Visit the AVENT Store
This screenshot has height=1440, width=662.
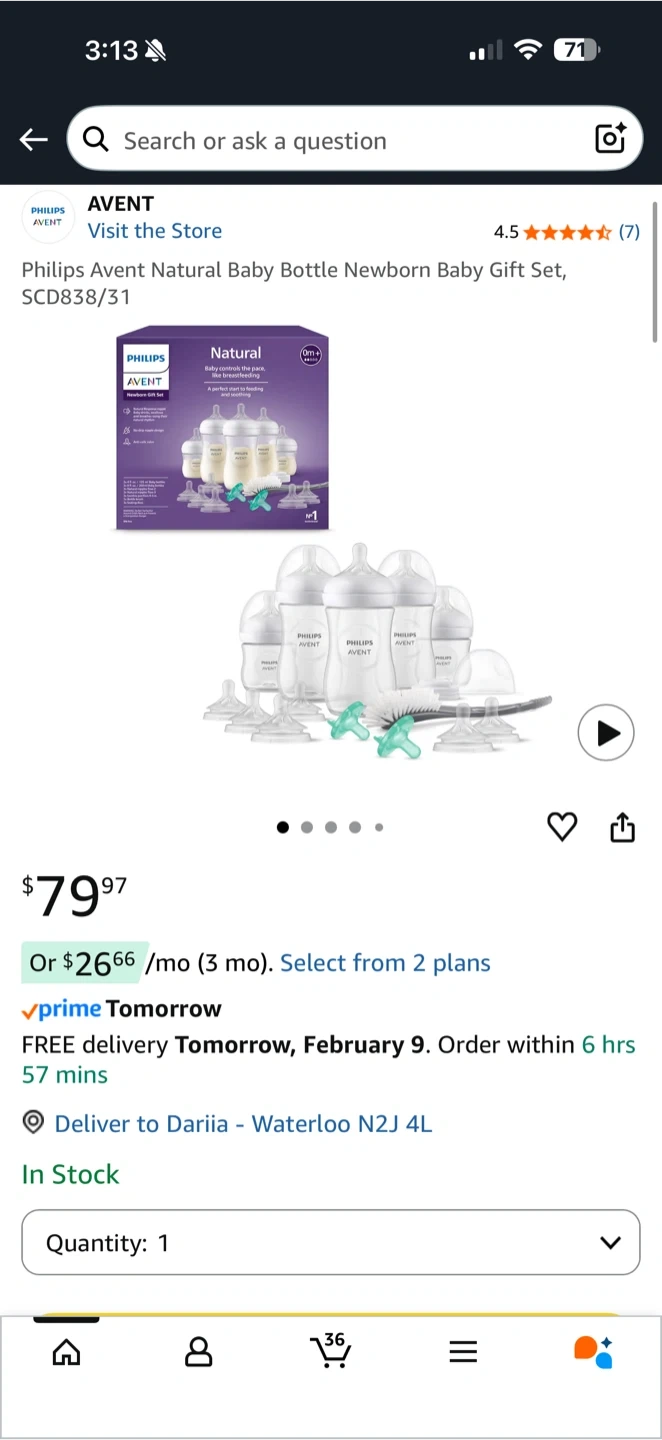(155, 231)
